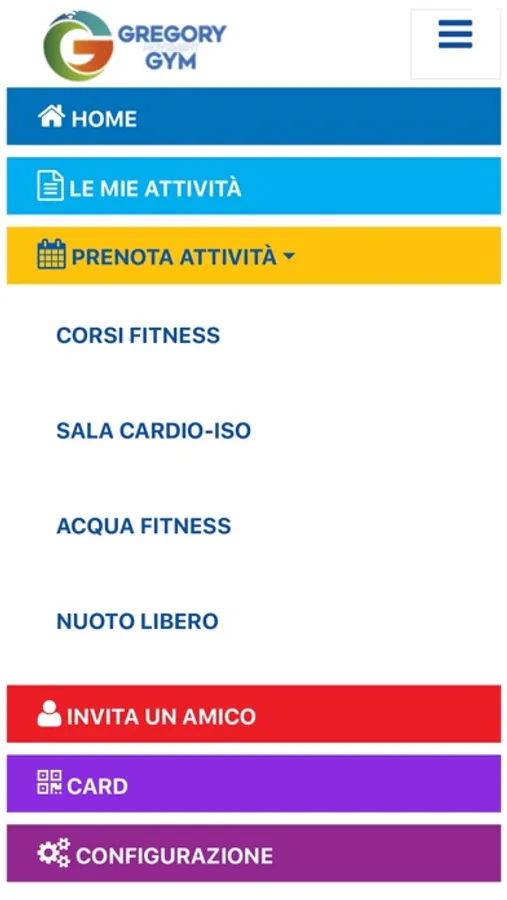Show the Card QR section
507x900 pixels.
click(253, 783)
